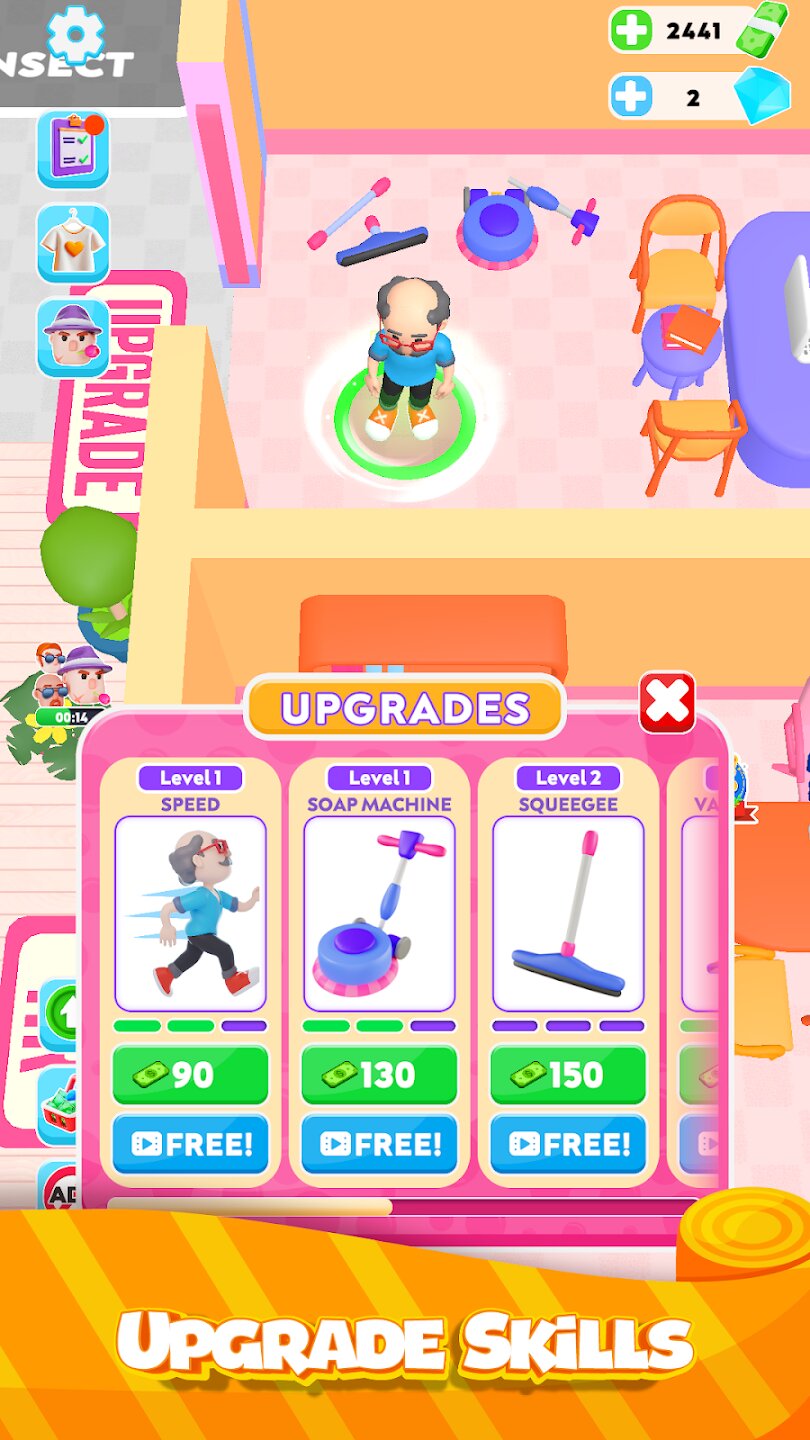The height and width of the screenshot is (1440, 810).
Task: Buy the Squeegee upgrade for 150
Action: click(x=568, y=1075)
